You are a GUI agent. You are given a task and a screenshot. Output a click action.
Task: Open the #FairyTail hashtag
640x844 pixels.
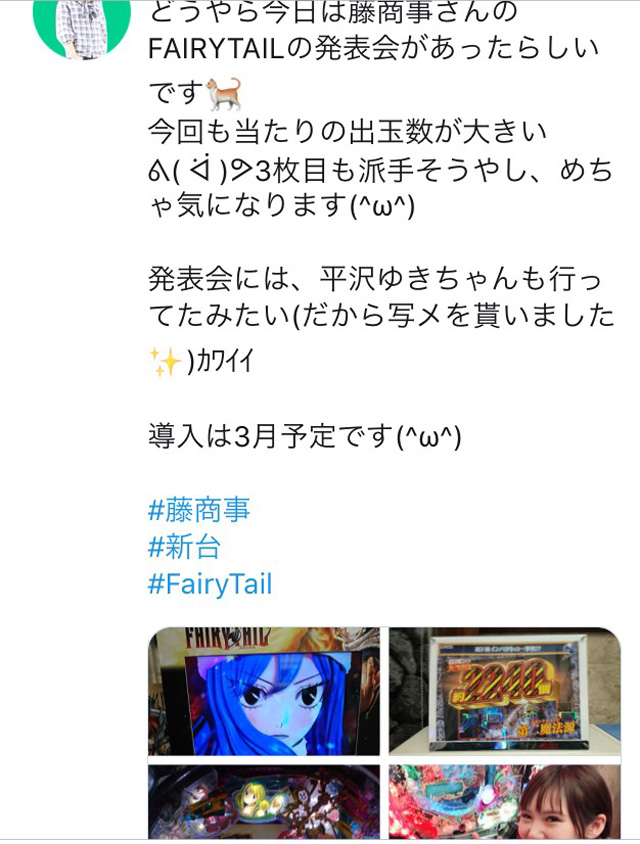tap(209, 584)
